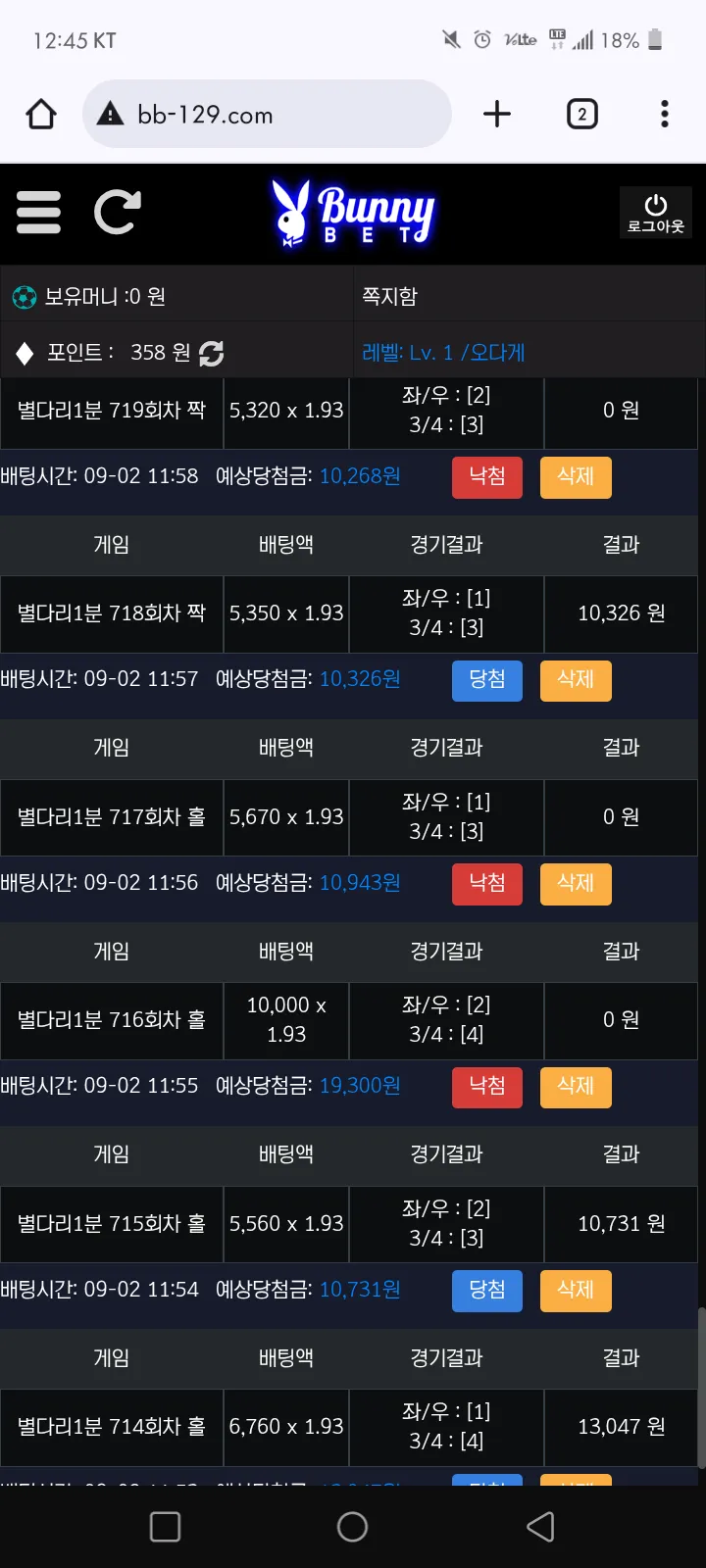
Task: Go back with the system back button
Action: (540, 1527)
